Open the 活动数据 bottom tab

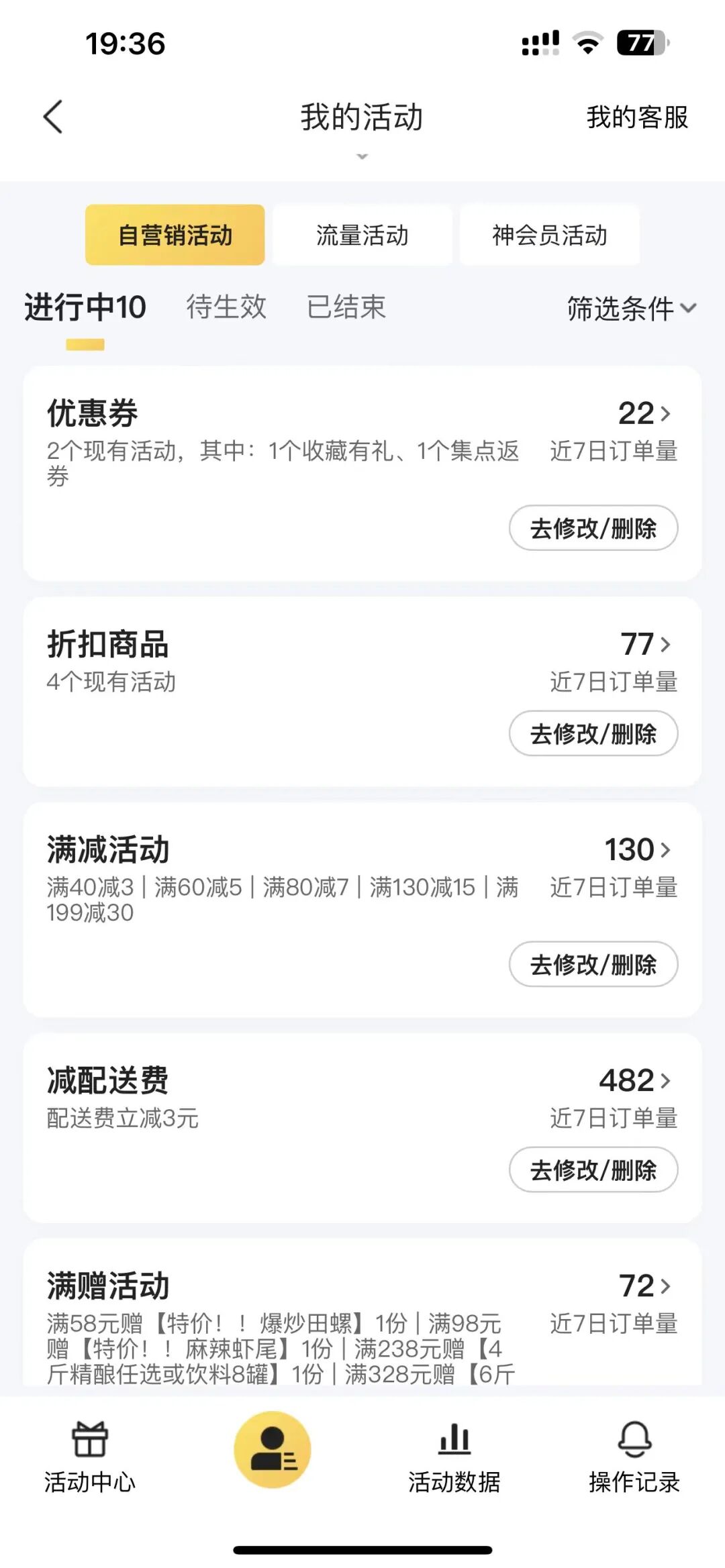(454, 1456)
